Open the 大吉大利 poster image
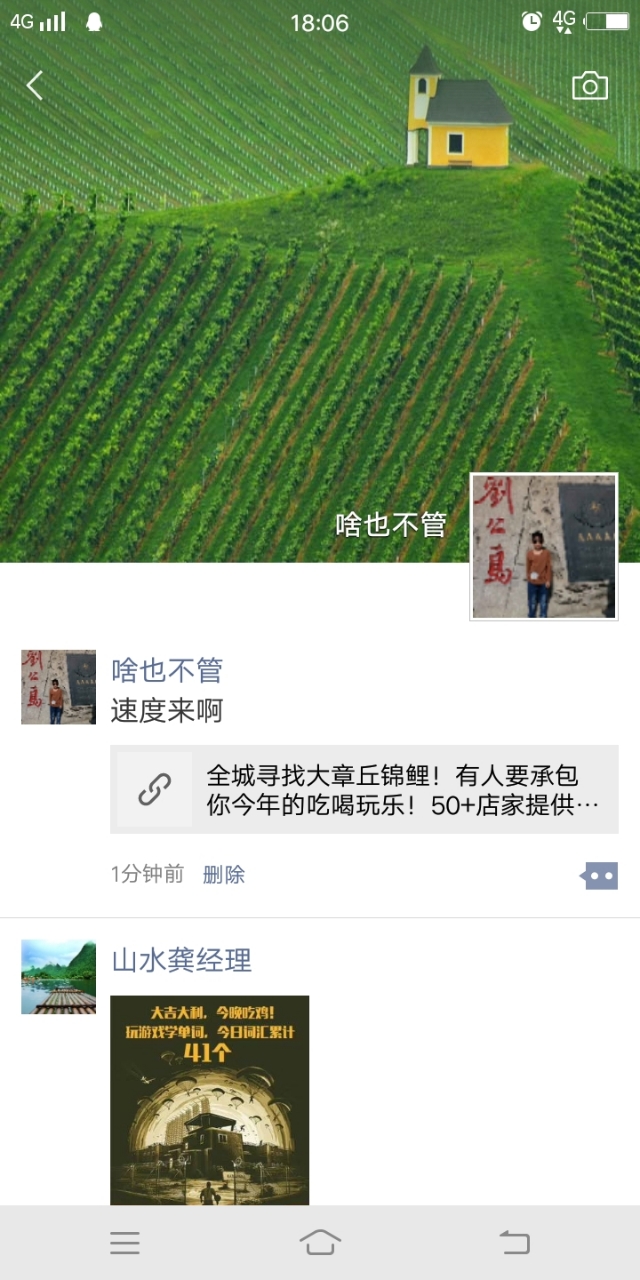This screenshot has width=640, height=1280. click(x=209, y=1100)
